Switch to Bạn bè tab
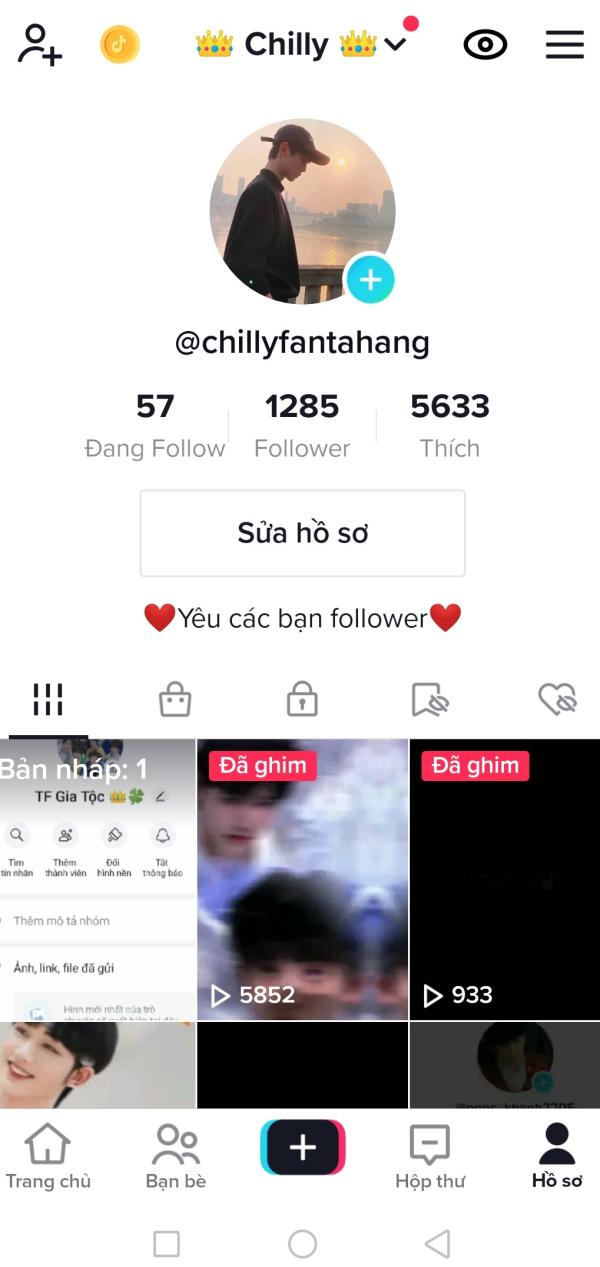This screenshot has width=600, height=1267. 176,1156
